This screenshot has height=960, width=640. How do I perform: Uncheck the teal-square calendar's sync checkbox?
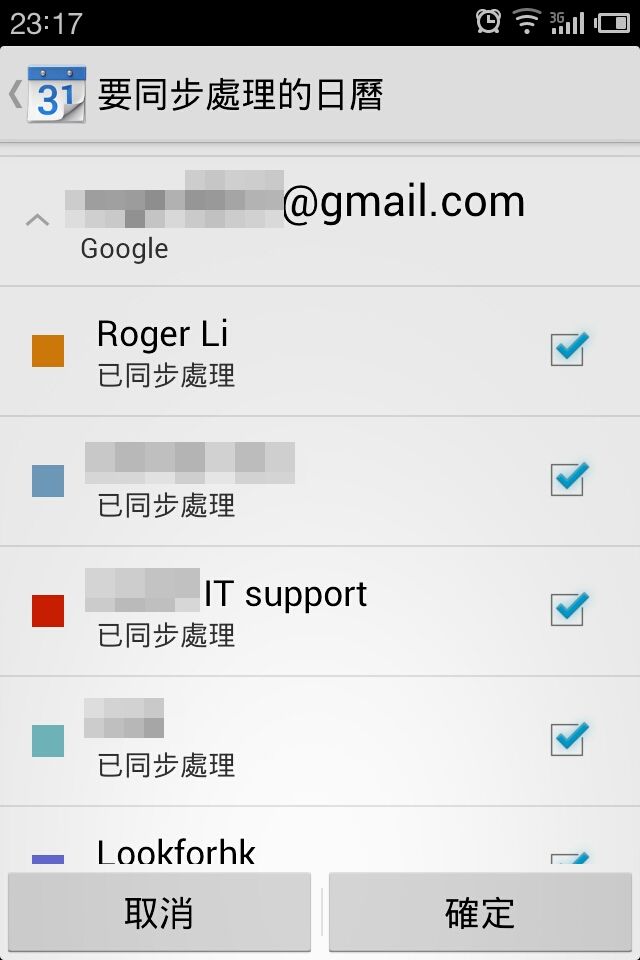pos(568,739)
